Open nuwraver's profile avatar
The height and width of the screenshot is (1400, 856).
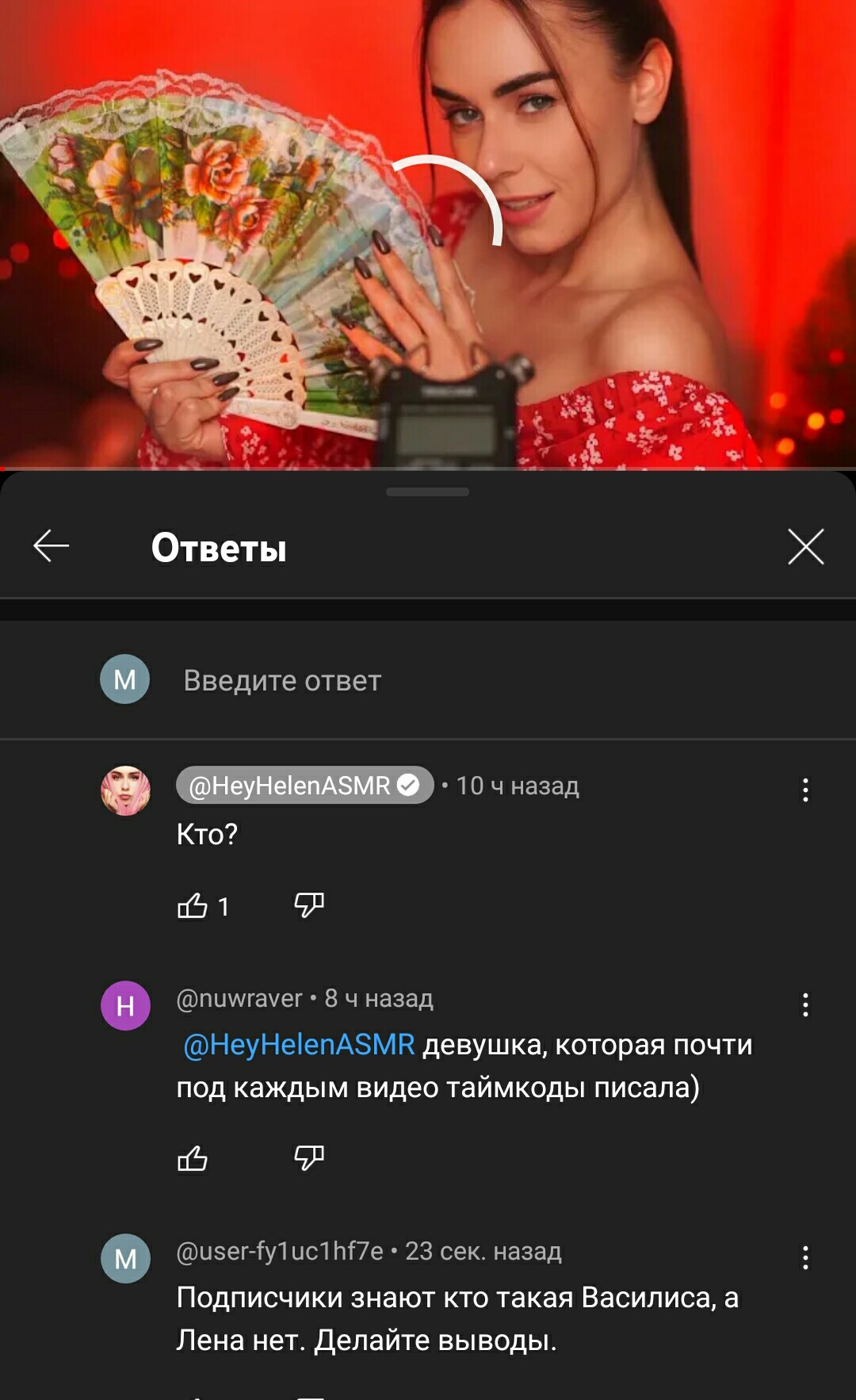click(125, 1005)
